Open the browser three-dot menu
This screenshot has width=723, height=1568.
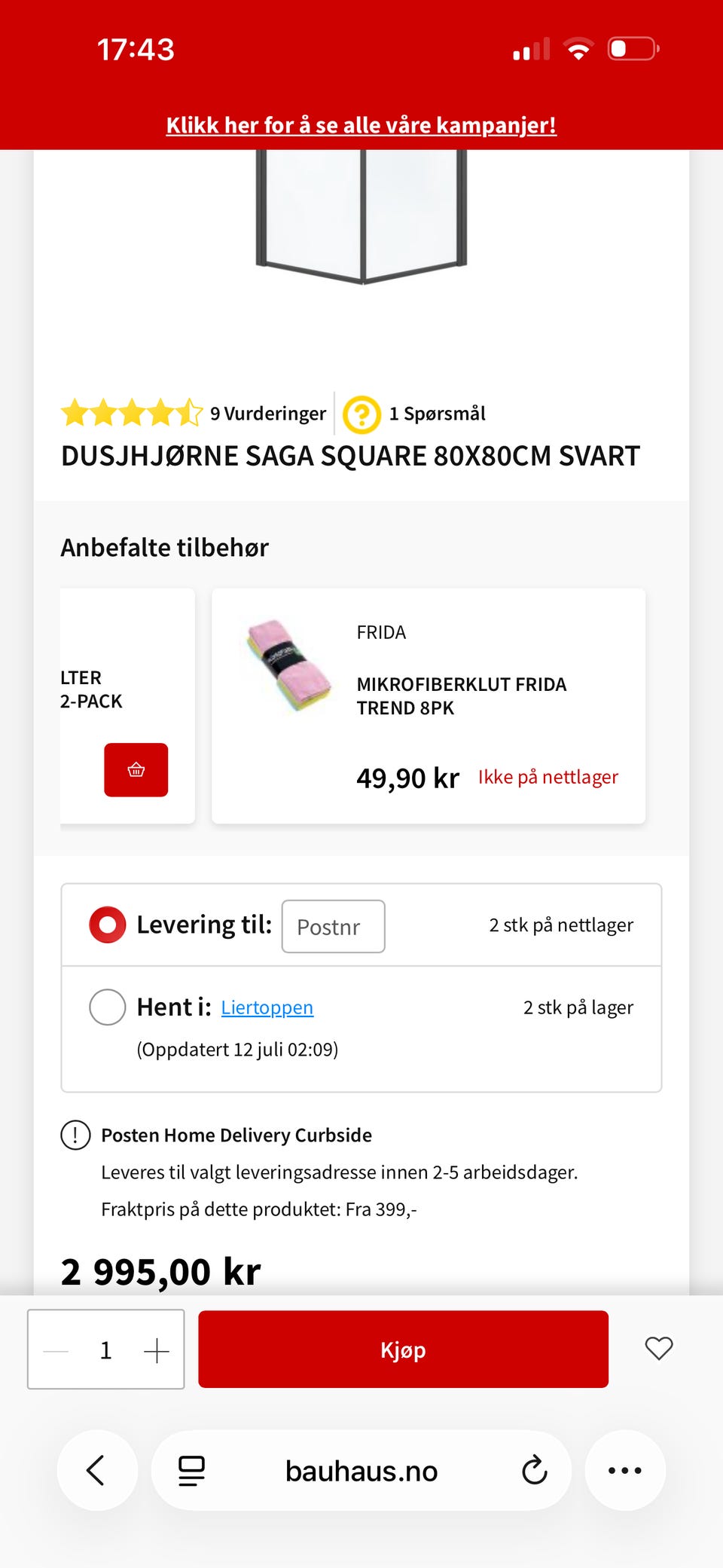coord(625,1470)
